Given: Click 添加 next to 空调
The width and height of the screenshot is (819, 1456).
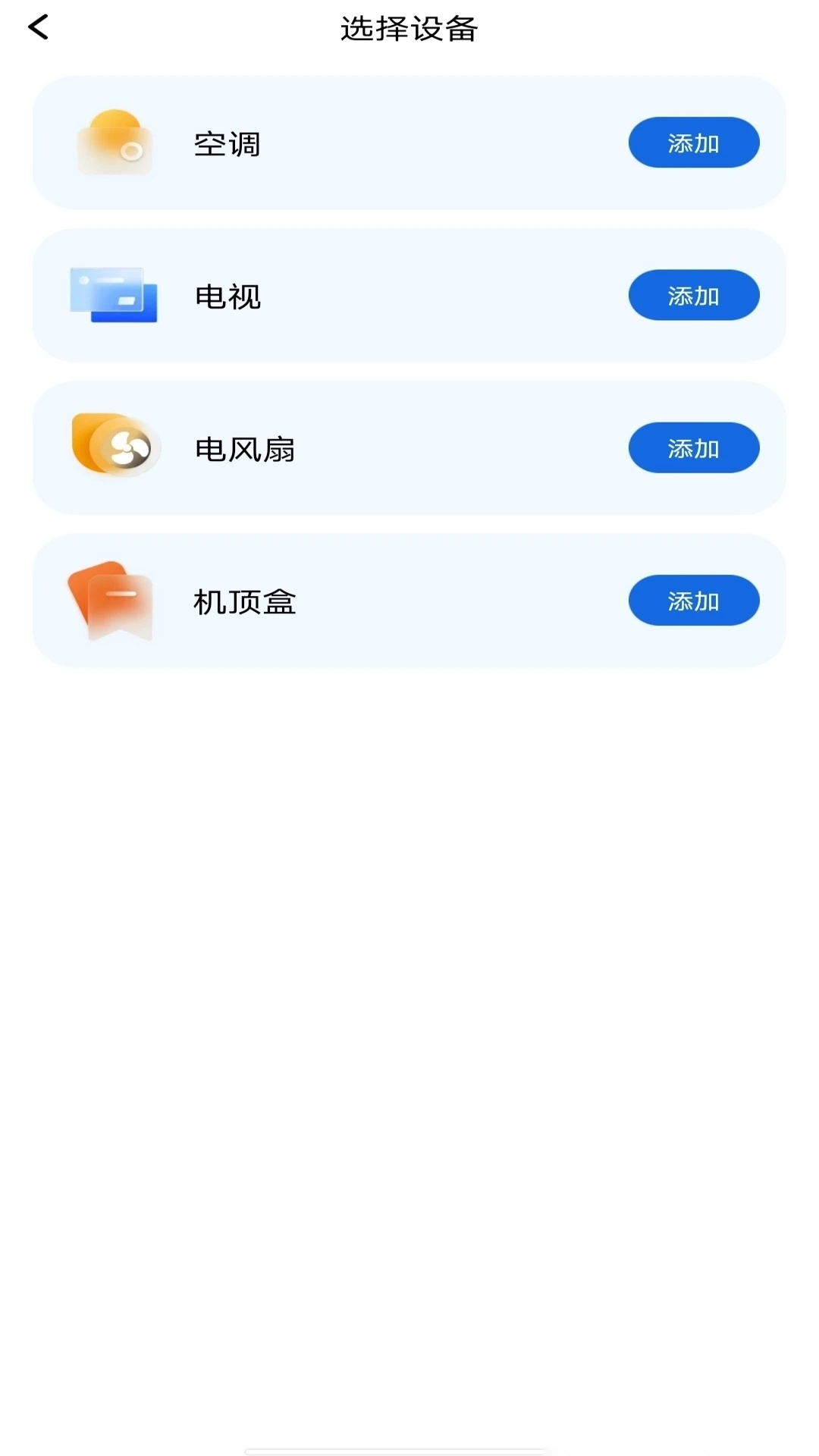Looking at the screenshot, I should 693,143.
